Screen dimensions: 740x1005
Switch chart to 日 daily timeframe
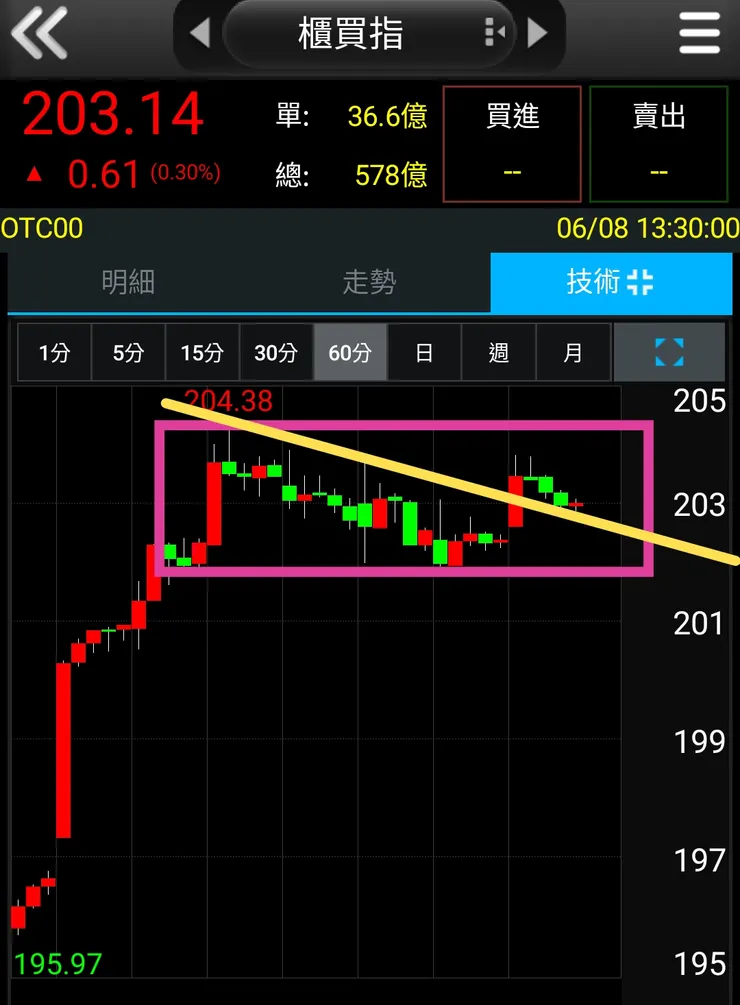coord(424,351)
